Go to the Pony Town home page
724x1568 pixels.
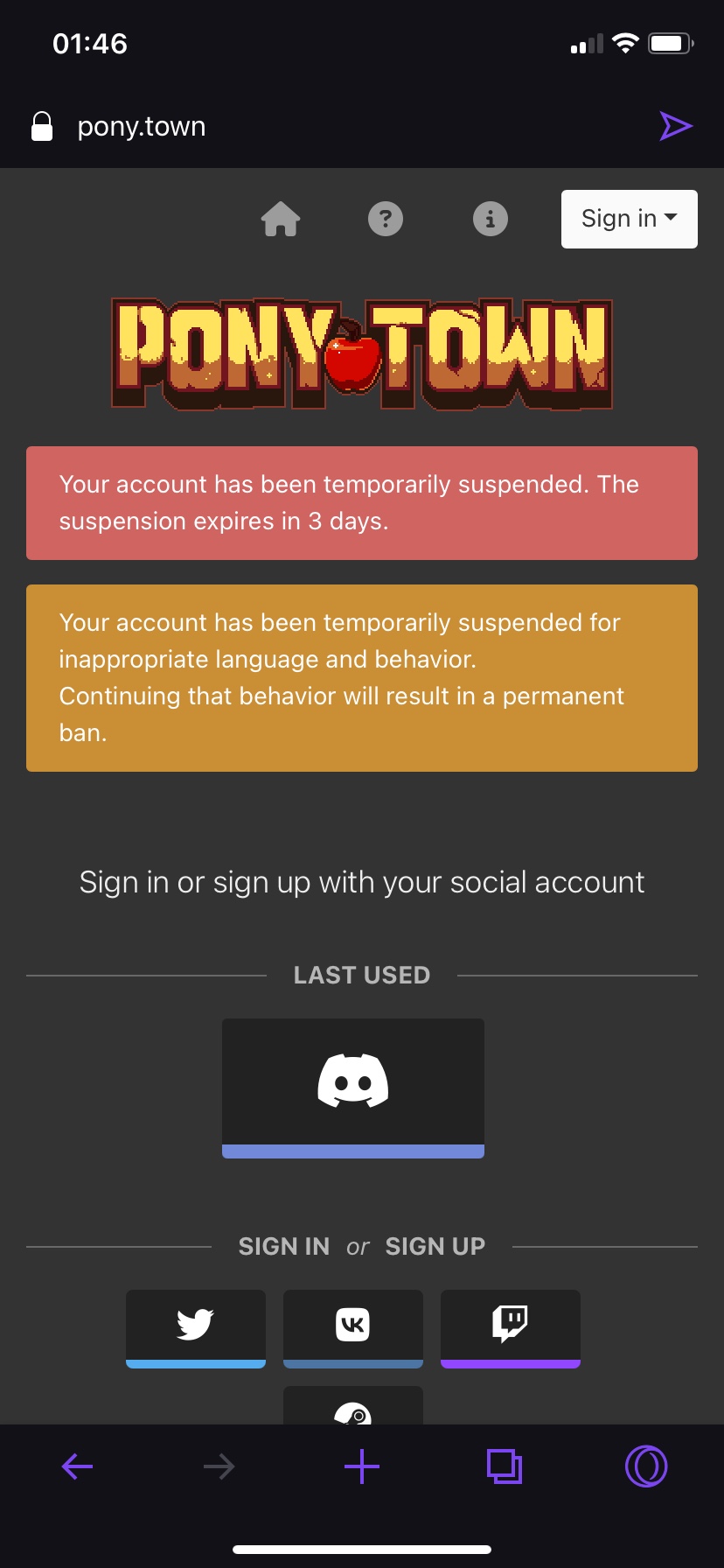tap(281, 219)
